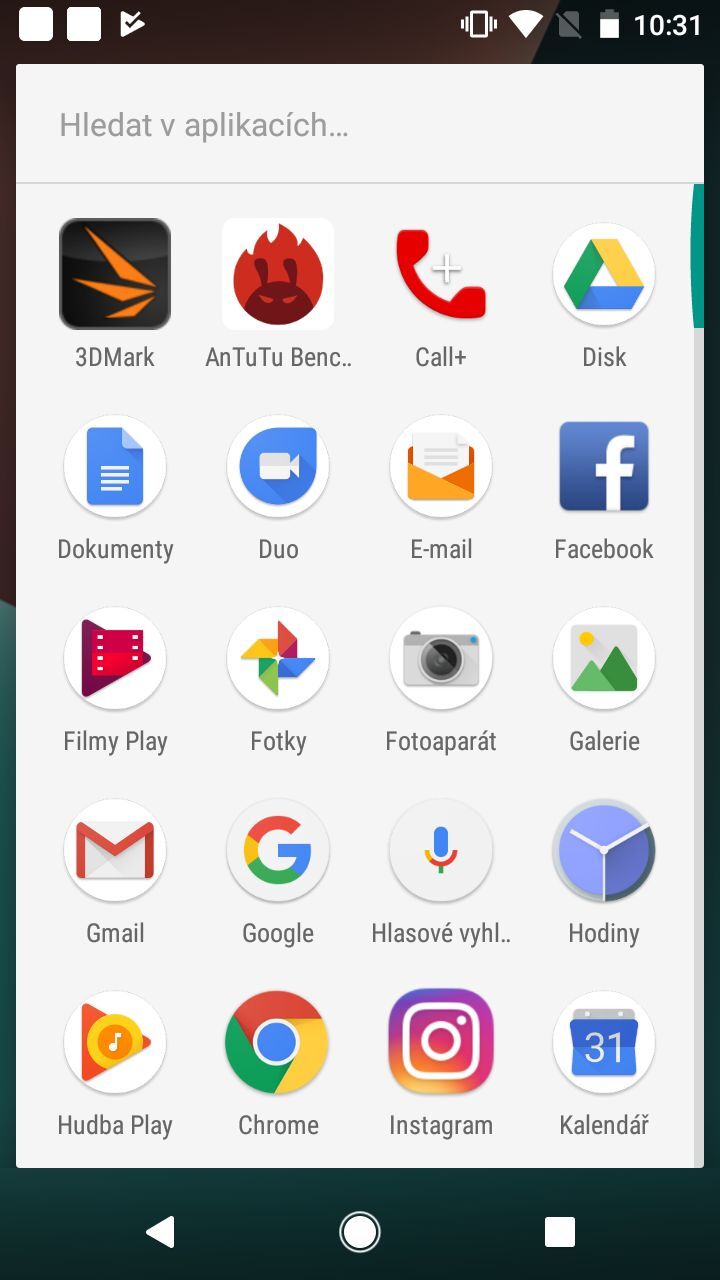Image resolution: width=720 pixels, height=1280 pixels.
Task: Launch Facebook
Action: click(x=603, y=466)
